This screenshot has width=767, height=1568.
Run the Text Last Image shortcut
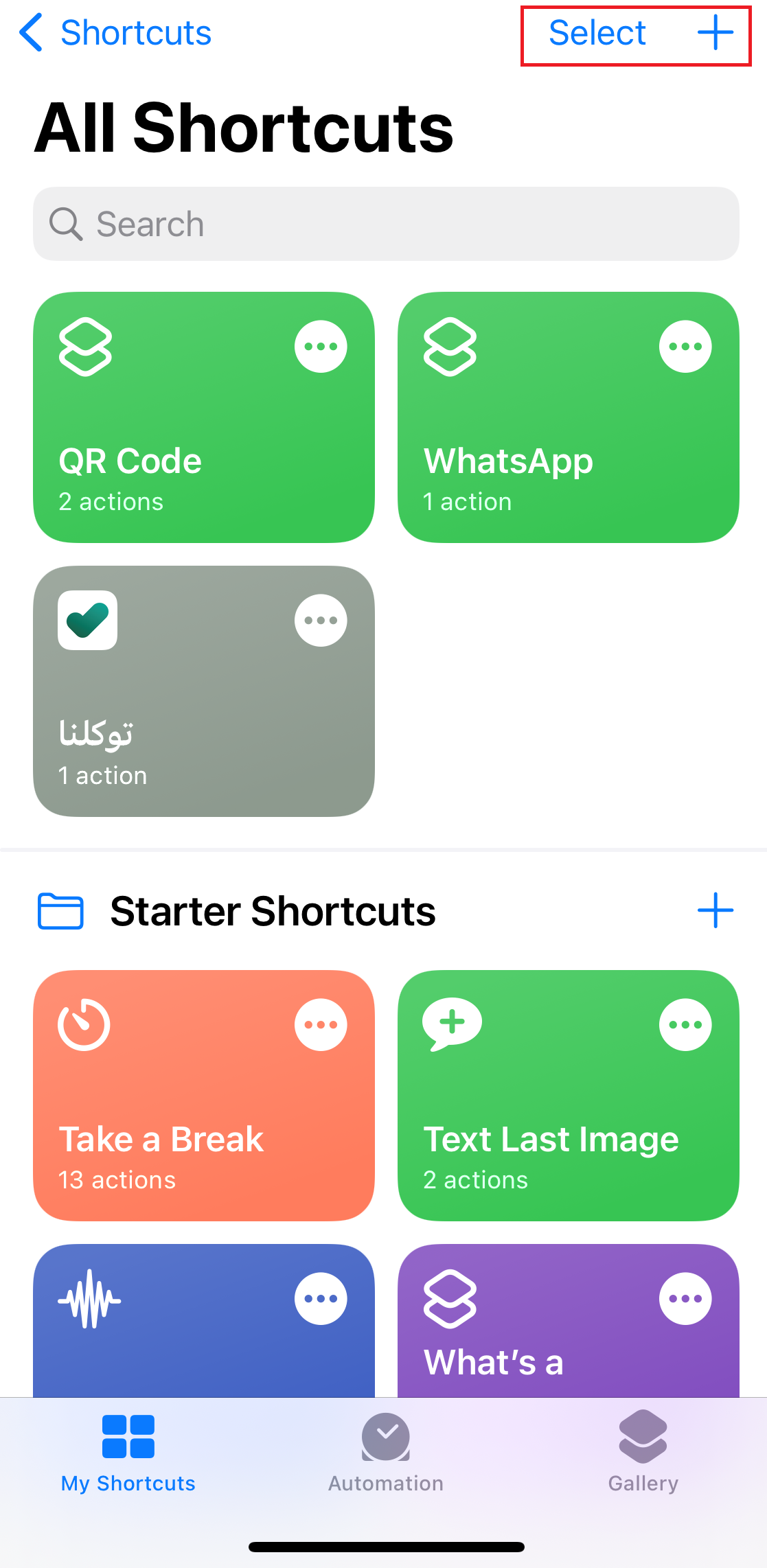(x=569, y=1096)
